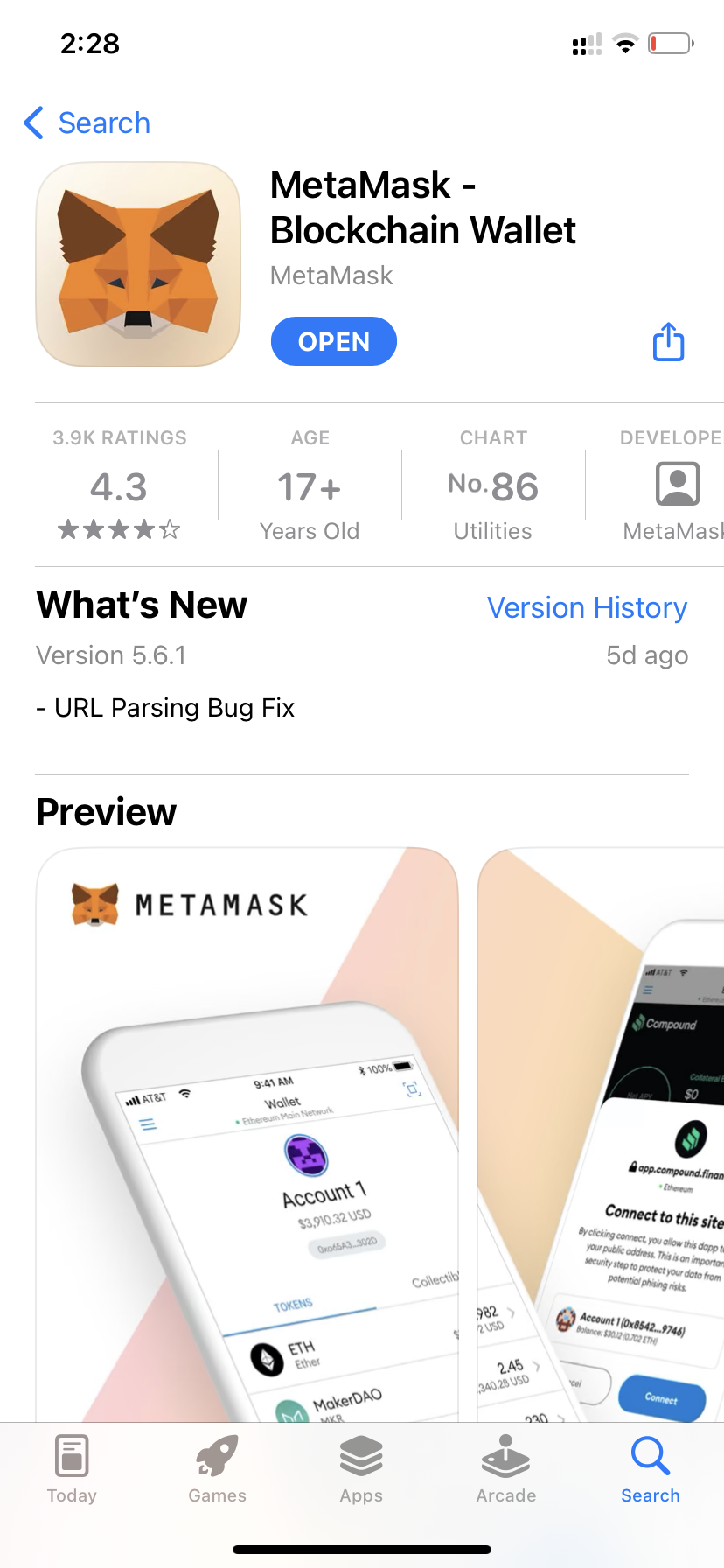724x1568 pixels.
Task: Open the MetaMask app
Action: coord(333,341)
